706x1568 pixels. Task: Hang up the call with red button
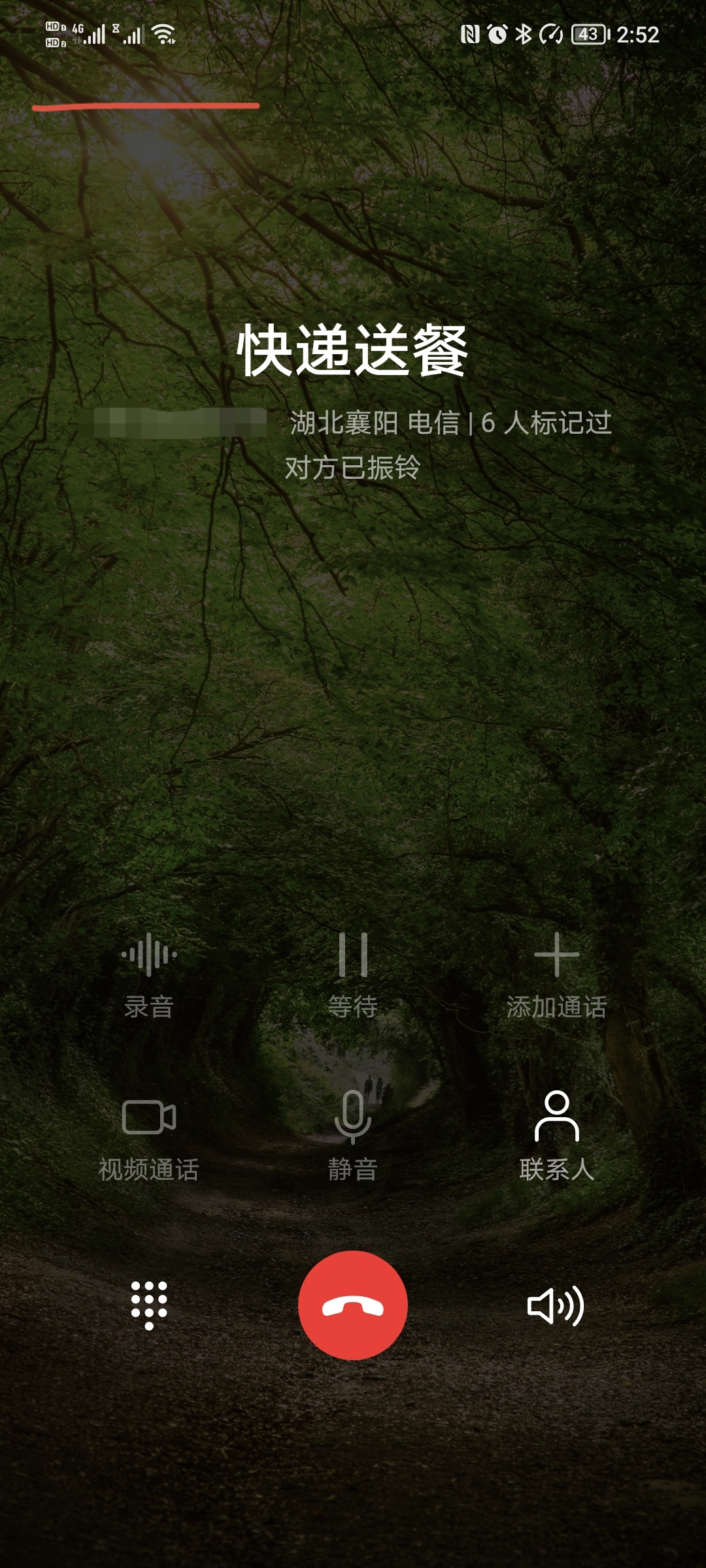point(353,1305)
